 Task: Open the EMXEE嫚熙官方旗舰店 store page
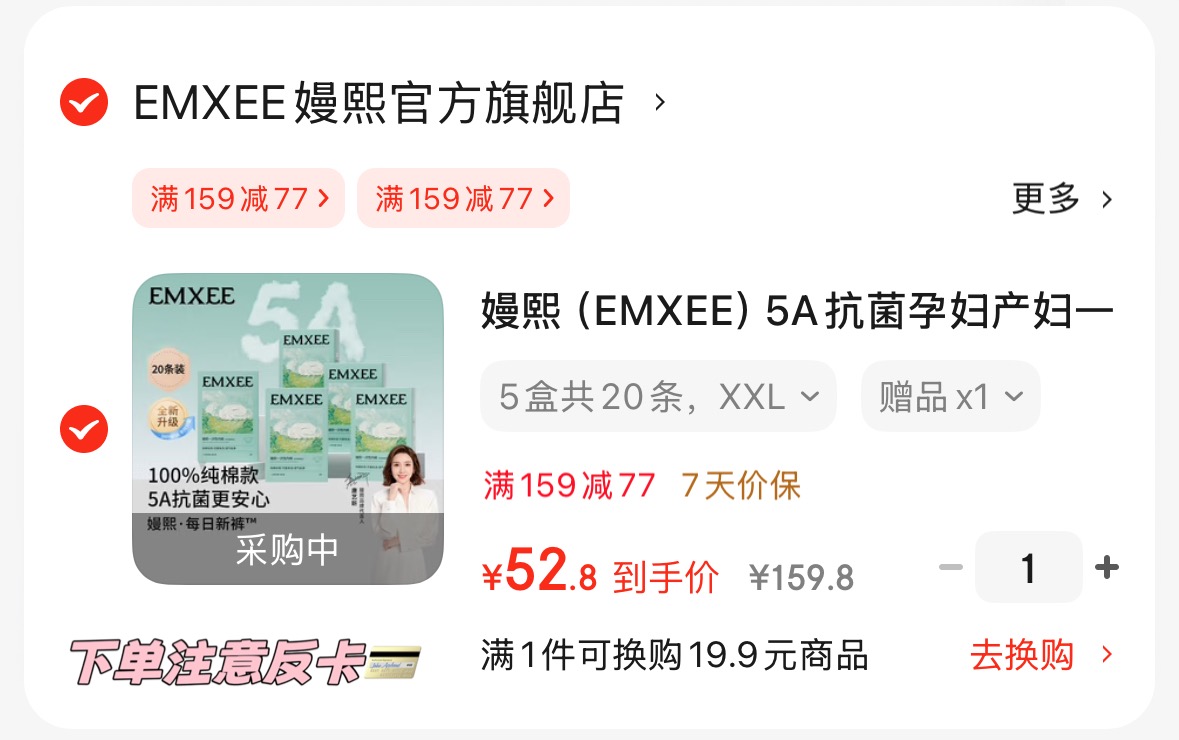[380, 103]
